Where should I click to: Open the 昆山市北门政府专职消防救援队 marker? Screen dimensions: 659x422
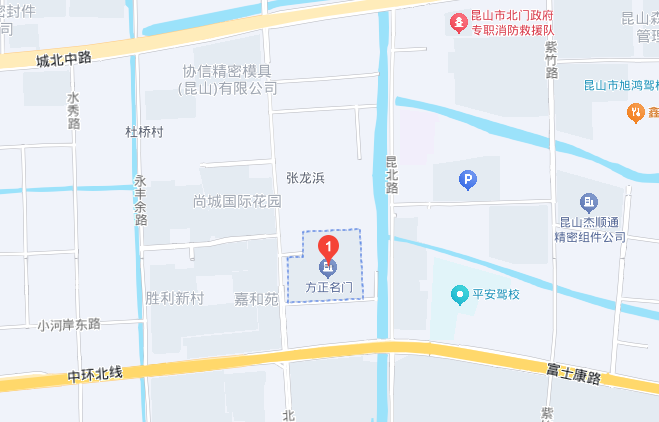457,20
